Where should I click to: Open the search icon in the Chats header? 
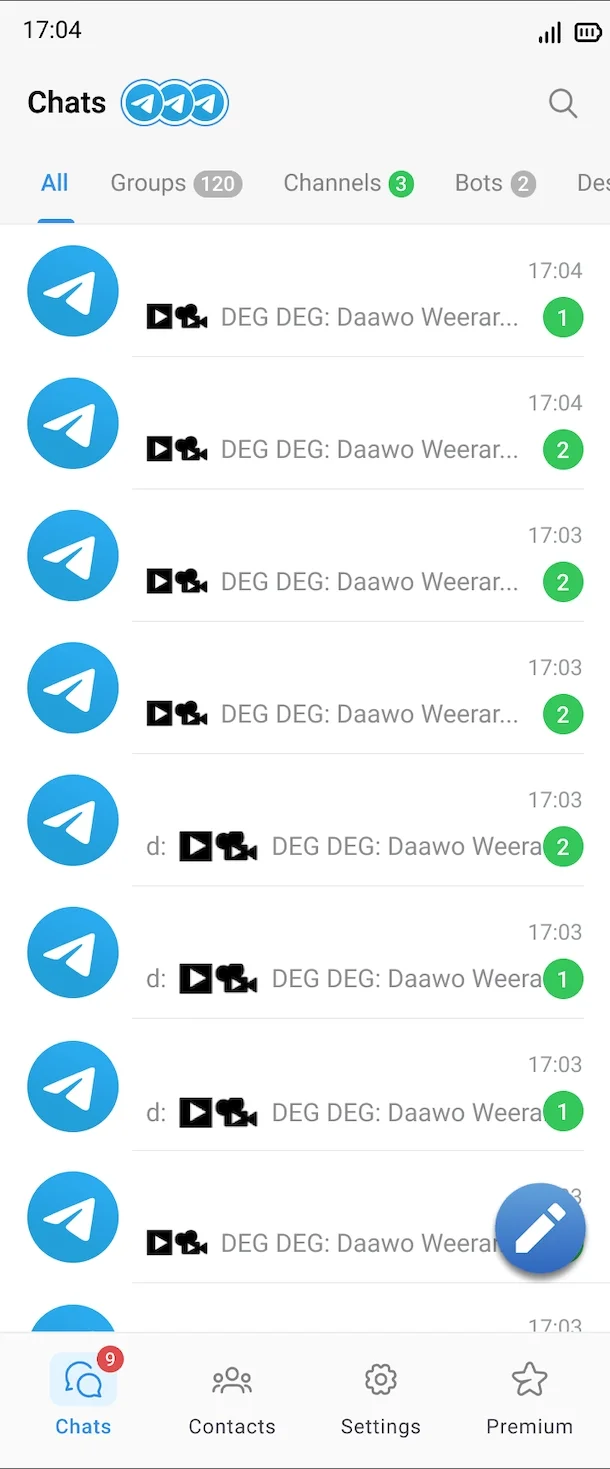(563, 103)
